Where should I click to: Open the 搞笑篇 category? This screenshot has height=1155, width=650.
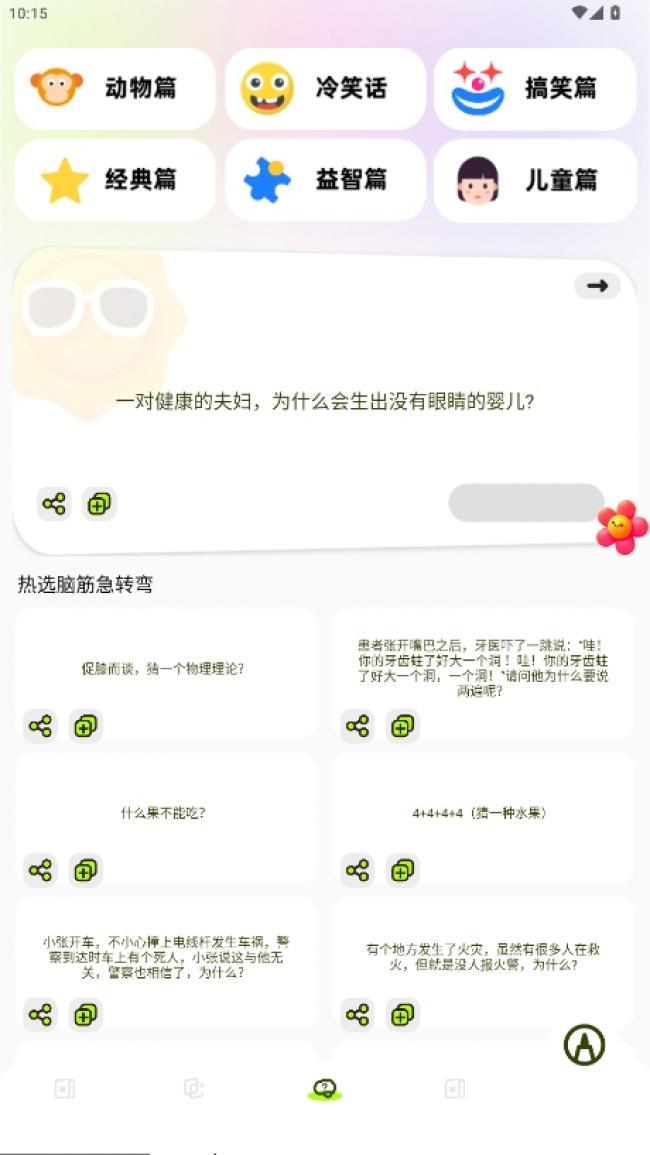tap(534, 88)
